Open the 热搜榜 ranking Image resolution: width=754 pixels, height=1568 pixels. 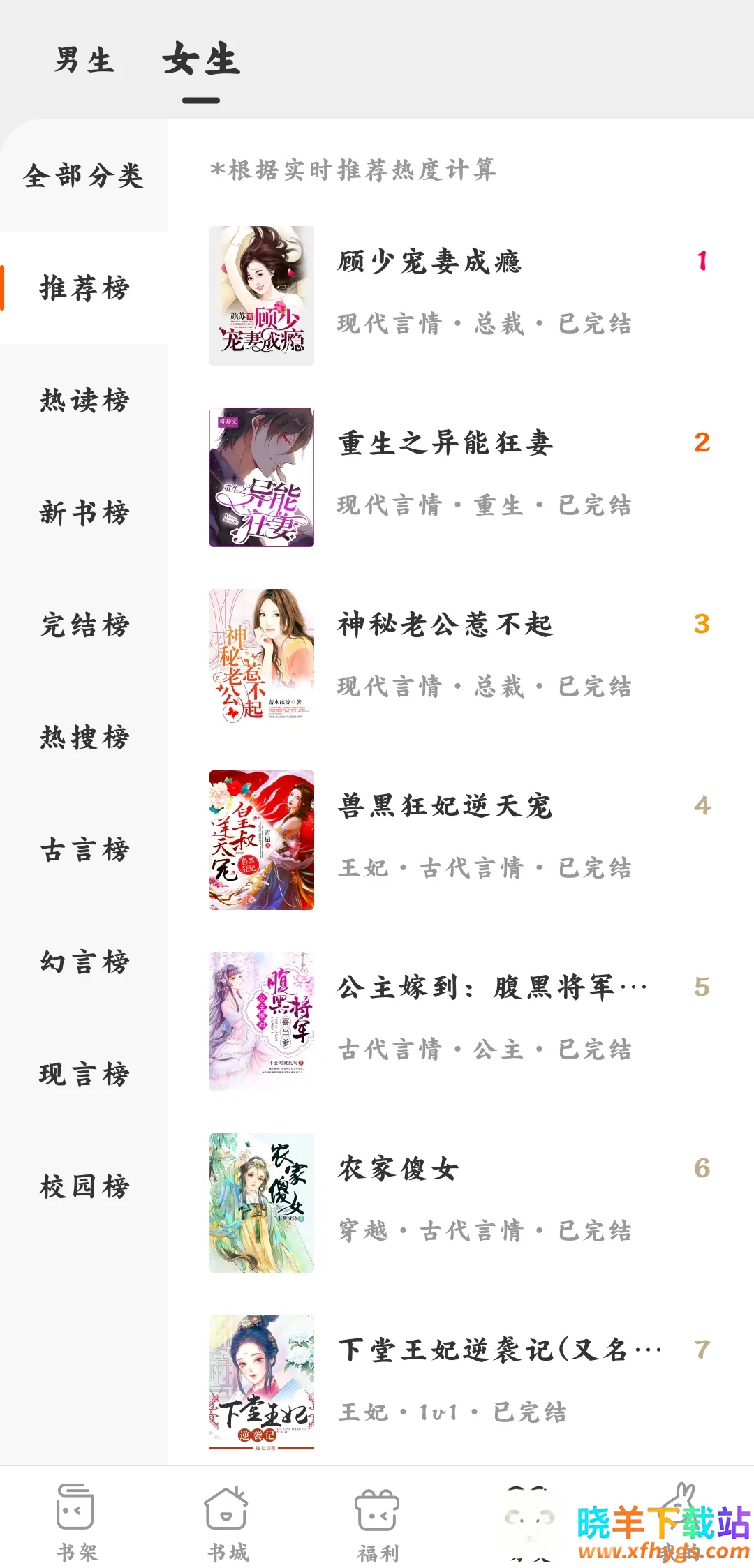(x=84, y=737)
